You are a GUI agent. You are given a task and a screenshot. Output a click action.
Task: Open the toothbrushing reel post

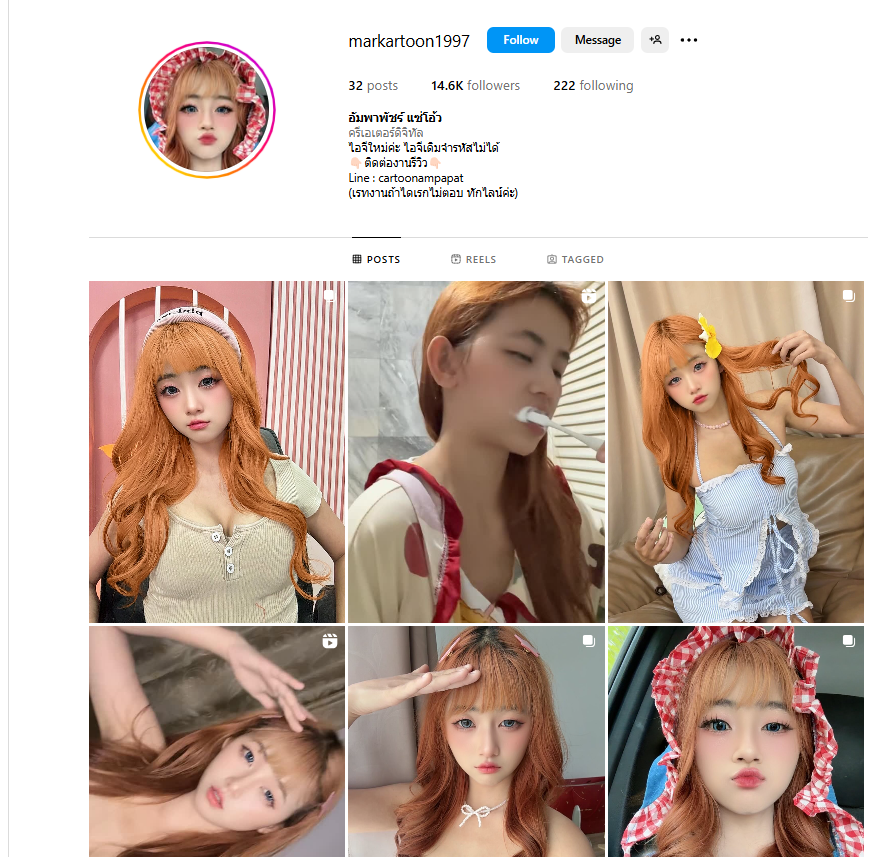click(476, 452)
